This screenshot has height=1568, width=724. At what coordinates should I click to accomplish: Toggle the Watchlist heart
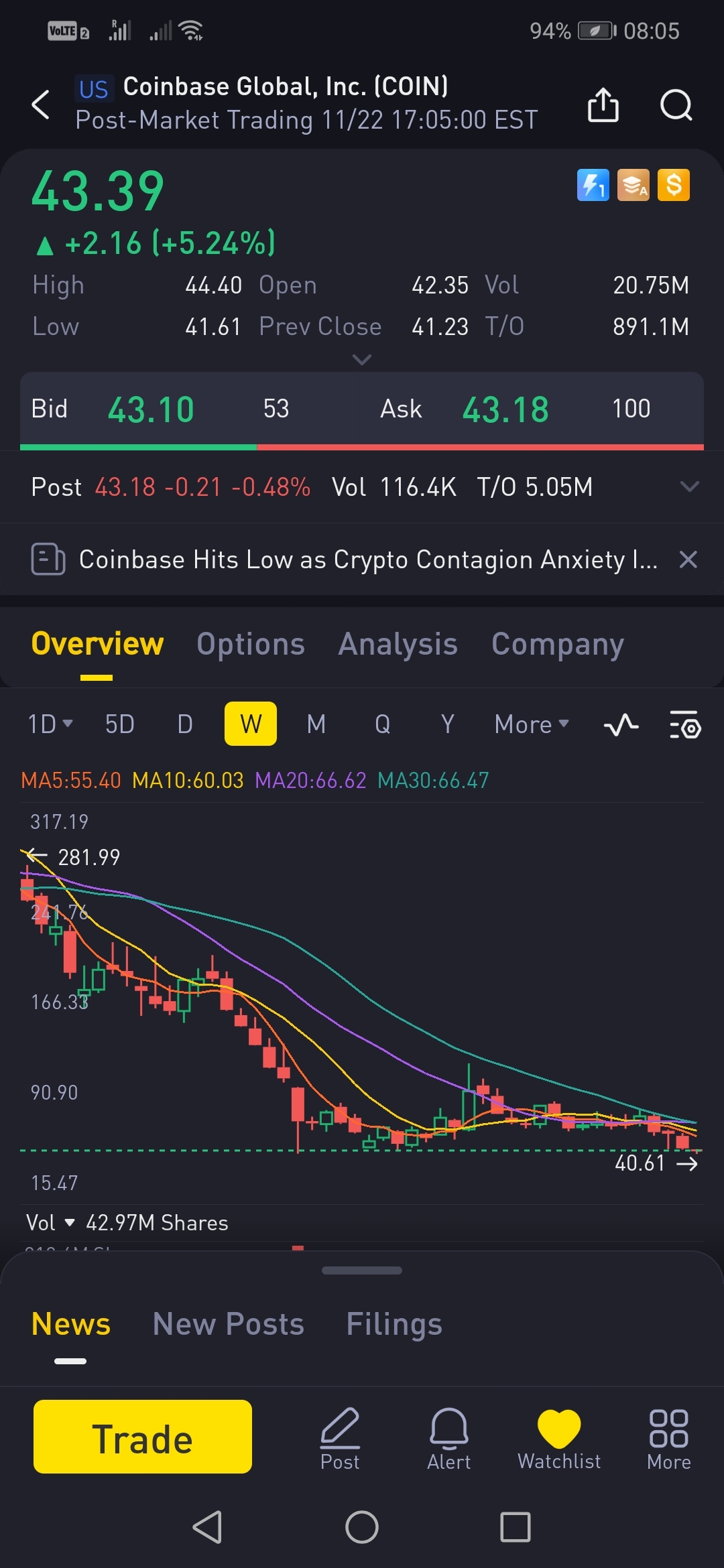point(559,1438)
